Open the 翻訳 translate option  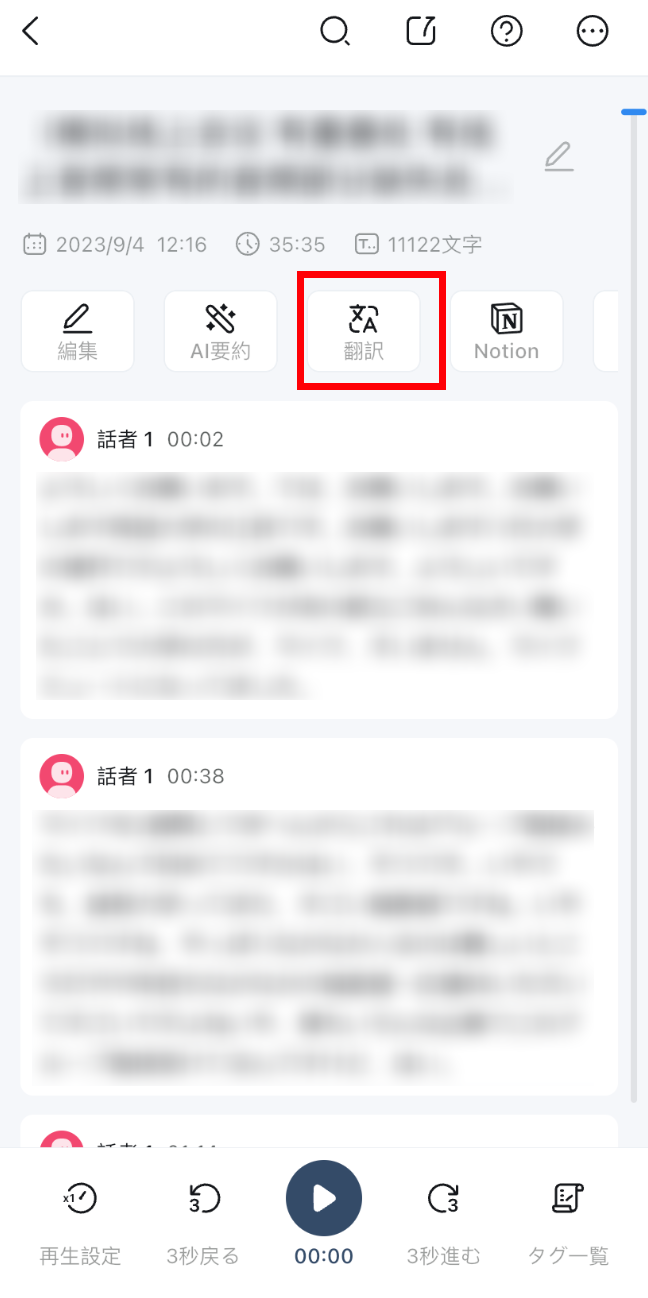[x=364, y=331]
